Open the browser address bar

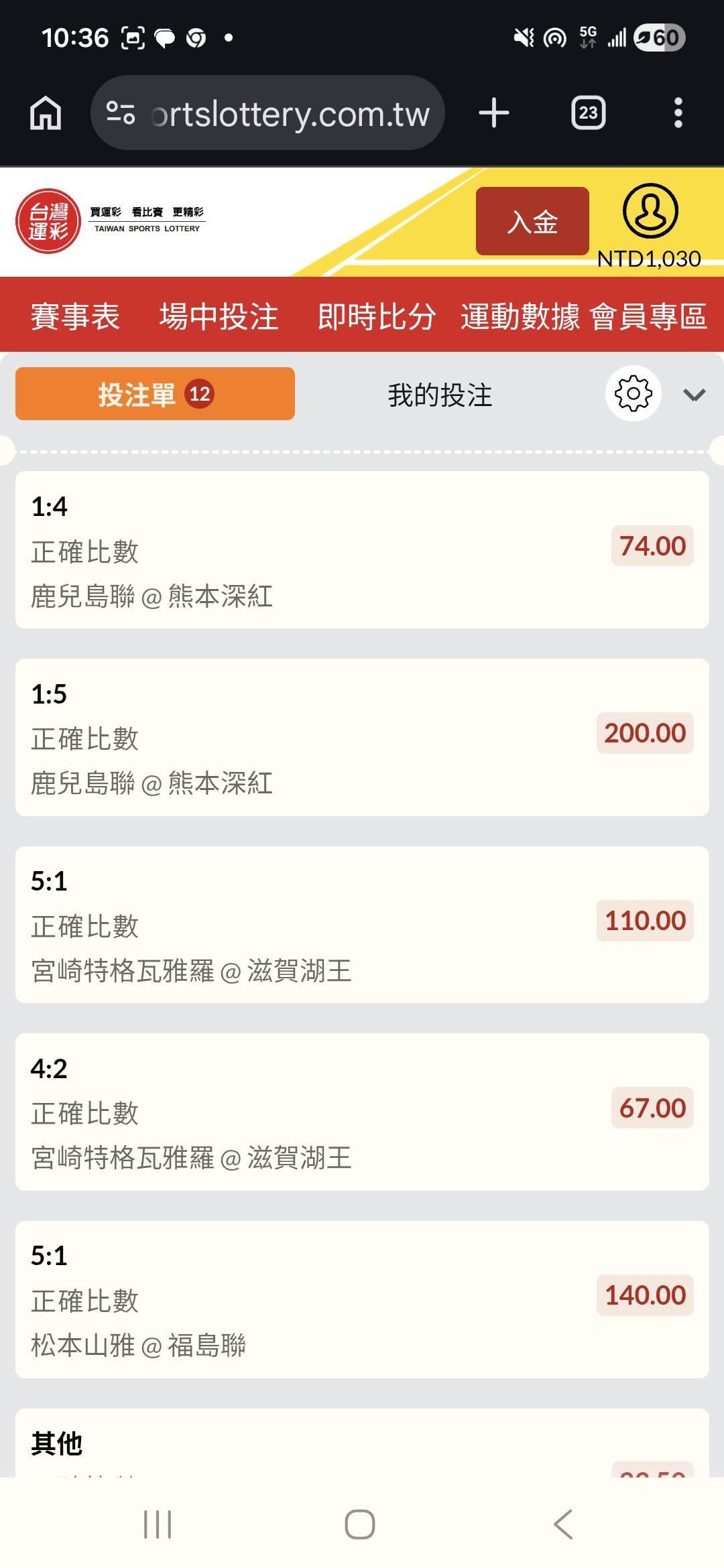coord(268,113)
